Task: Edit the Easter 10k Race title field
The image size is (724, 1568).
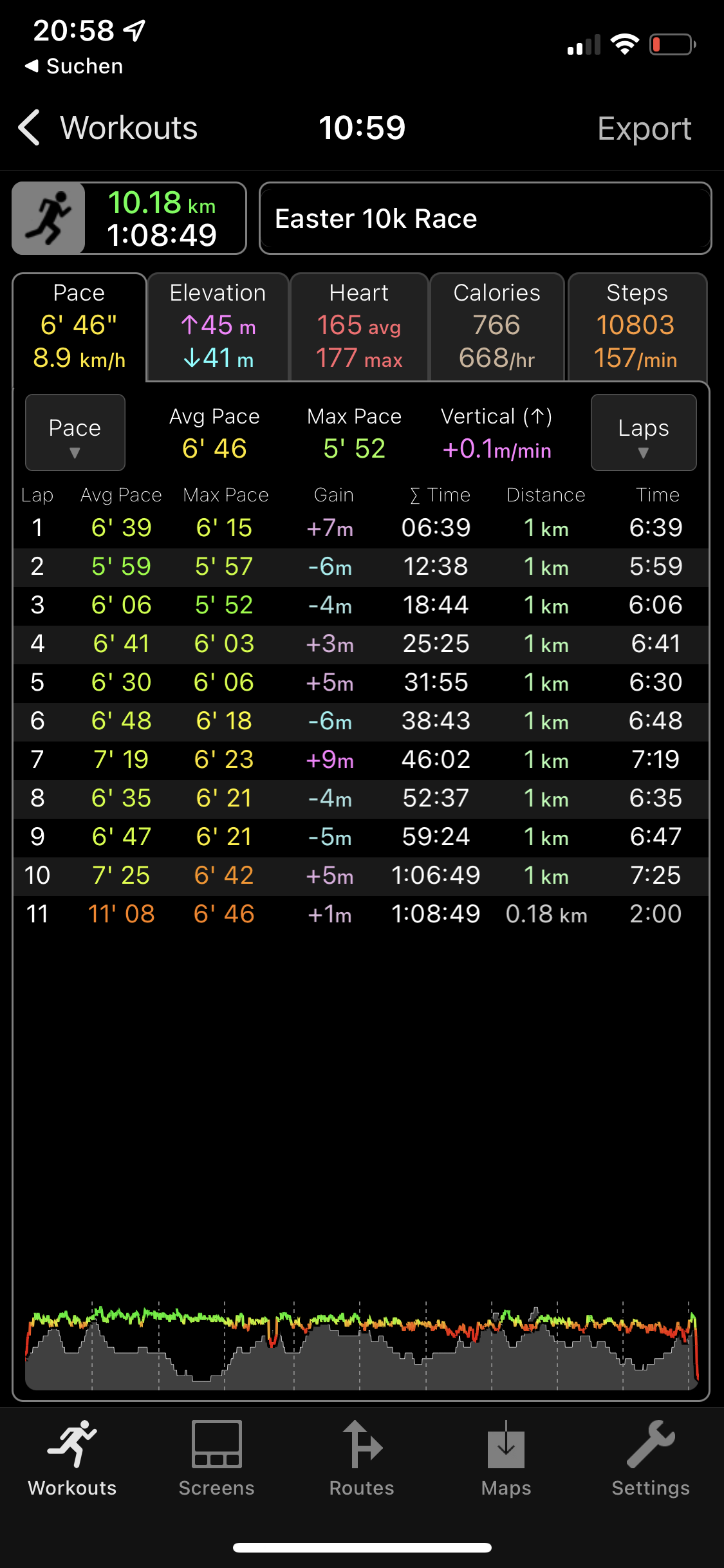Action: [485, 219]
